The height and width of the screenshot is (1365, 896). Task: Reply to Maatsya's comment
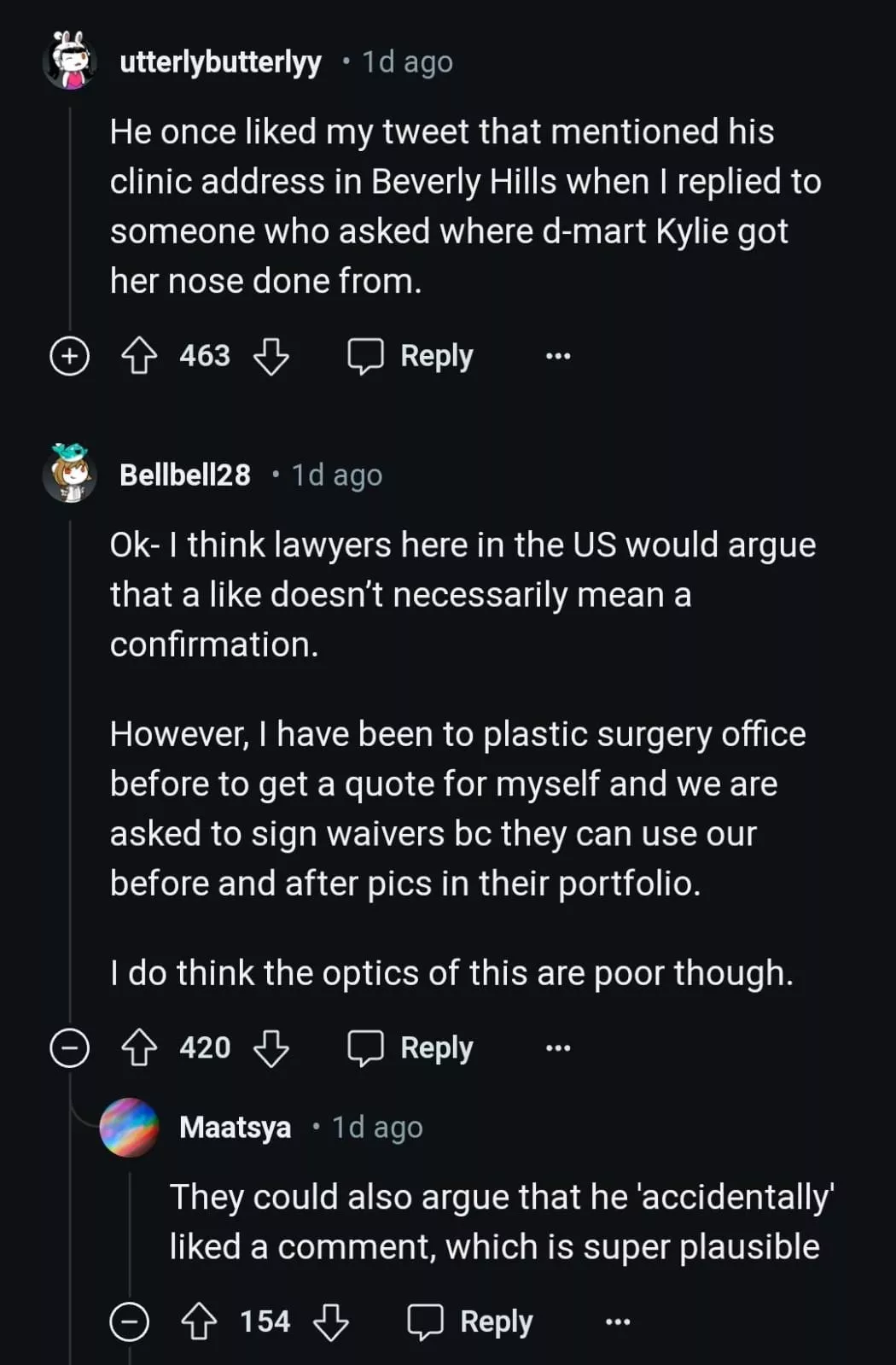[471, 1322]
